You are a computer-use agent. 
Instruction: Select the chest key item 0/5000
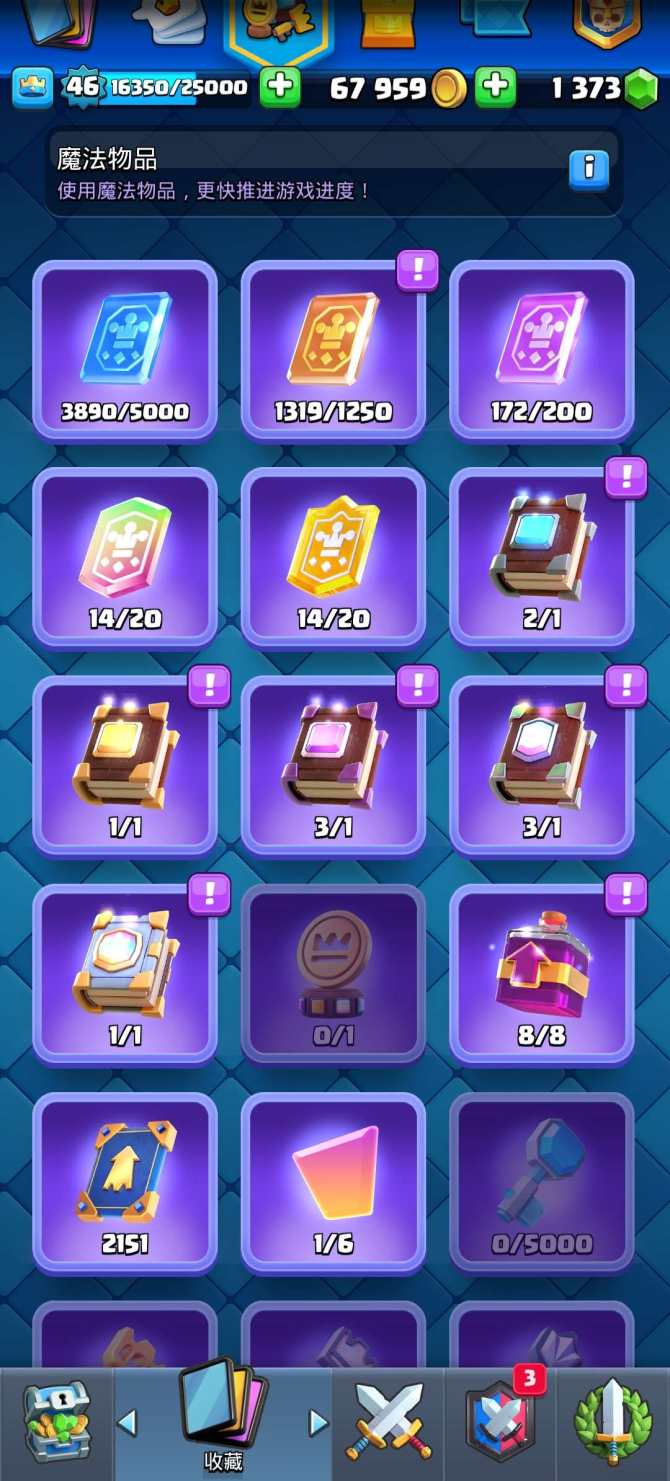click(541, 1181)
